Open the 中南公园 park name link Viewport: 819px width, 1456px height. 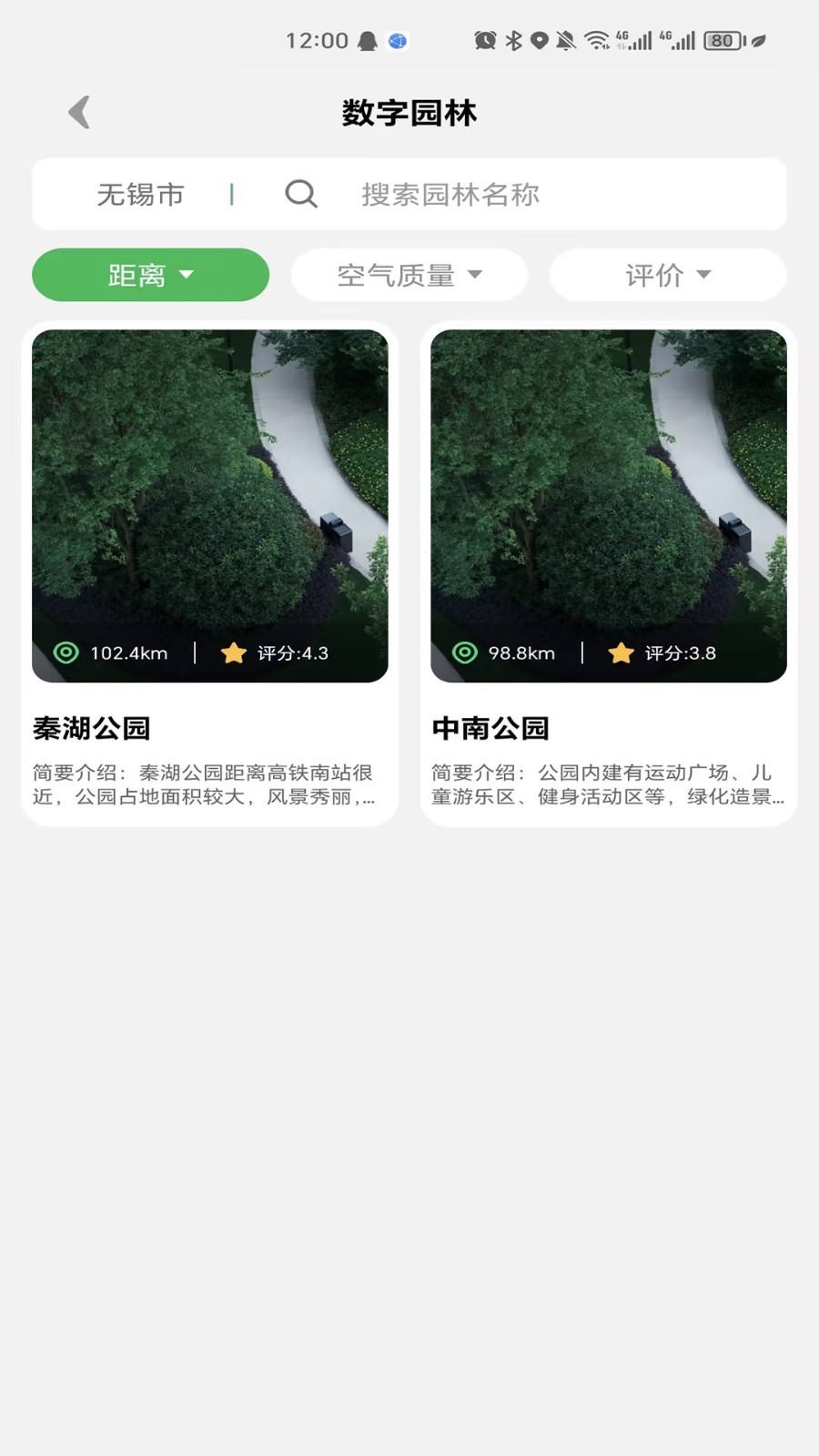click(489, 728)
